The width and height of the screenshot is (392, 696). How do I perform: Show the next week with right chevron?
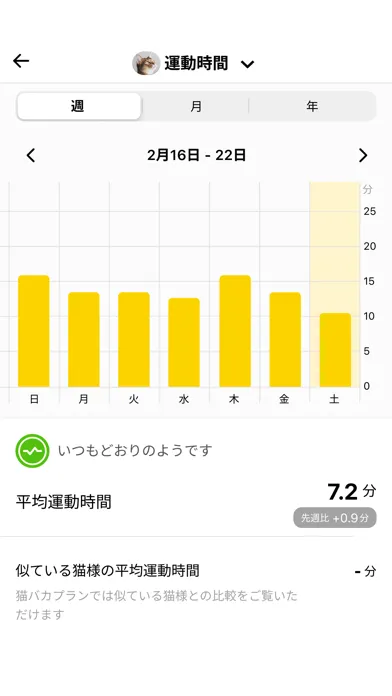click(x=363, y=155)
